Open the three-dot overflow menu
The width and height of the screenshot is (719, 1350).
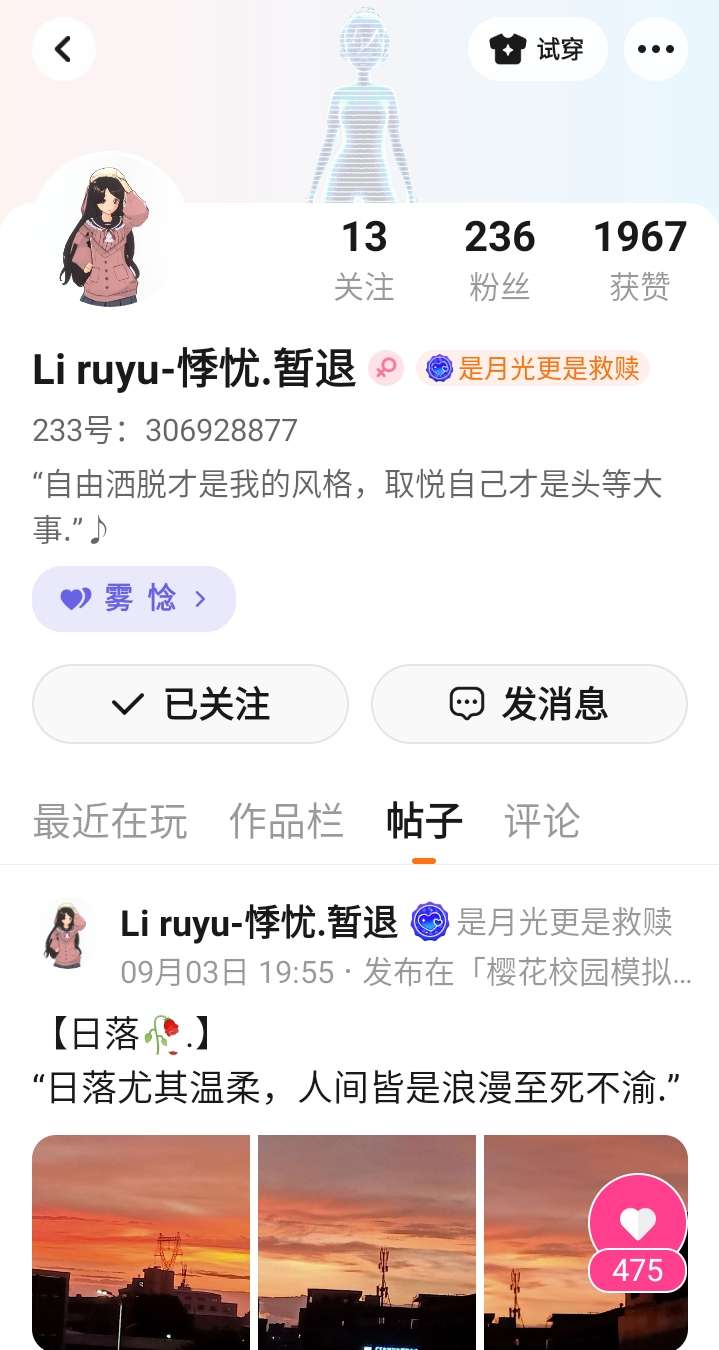[x=655, y=49]
